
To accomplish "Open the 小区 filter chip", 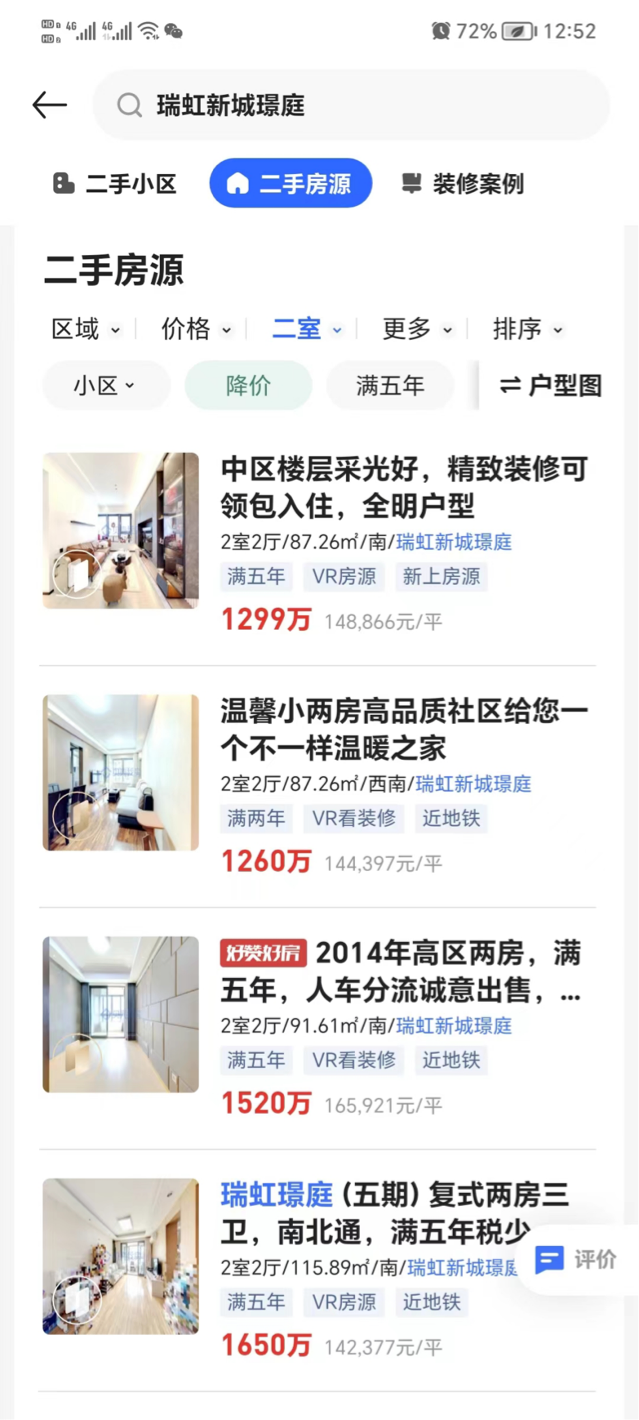I will [x=105, y=385].
